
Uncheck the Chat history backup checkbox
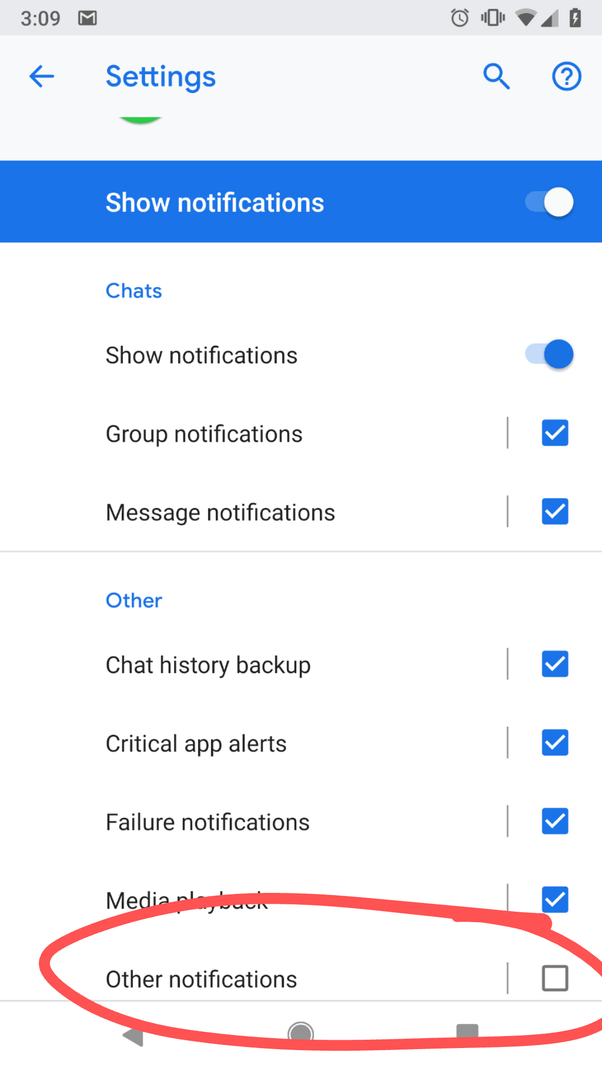(555, 664)
